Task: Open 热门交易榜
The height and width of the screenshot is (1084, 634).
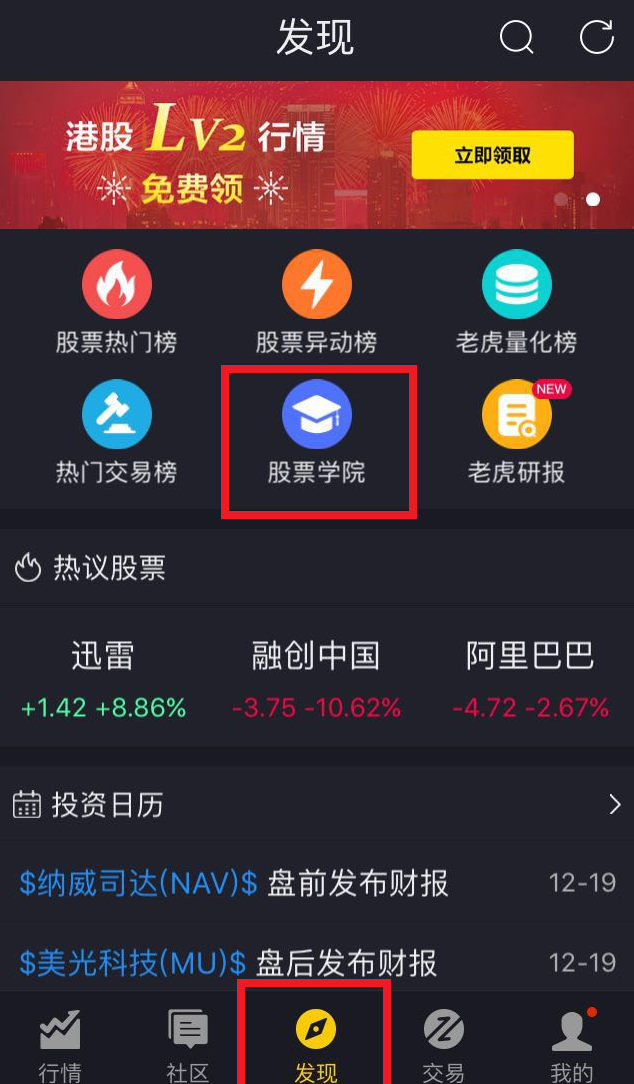Action: [117, 432]
